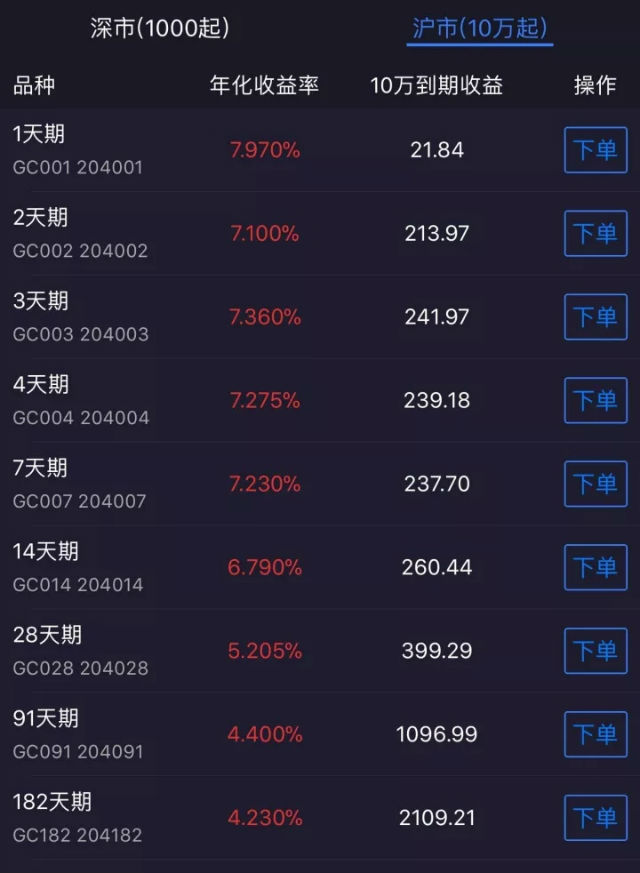640x873 pixels.
Task: Order the 4天期 GC004 product
Action: (595, 400)
